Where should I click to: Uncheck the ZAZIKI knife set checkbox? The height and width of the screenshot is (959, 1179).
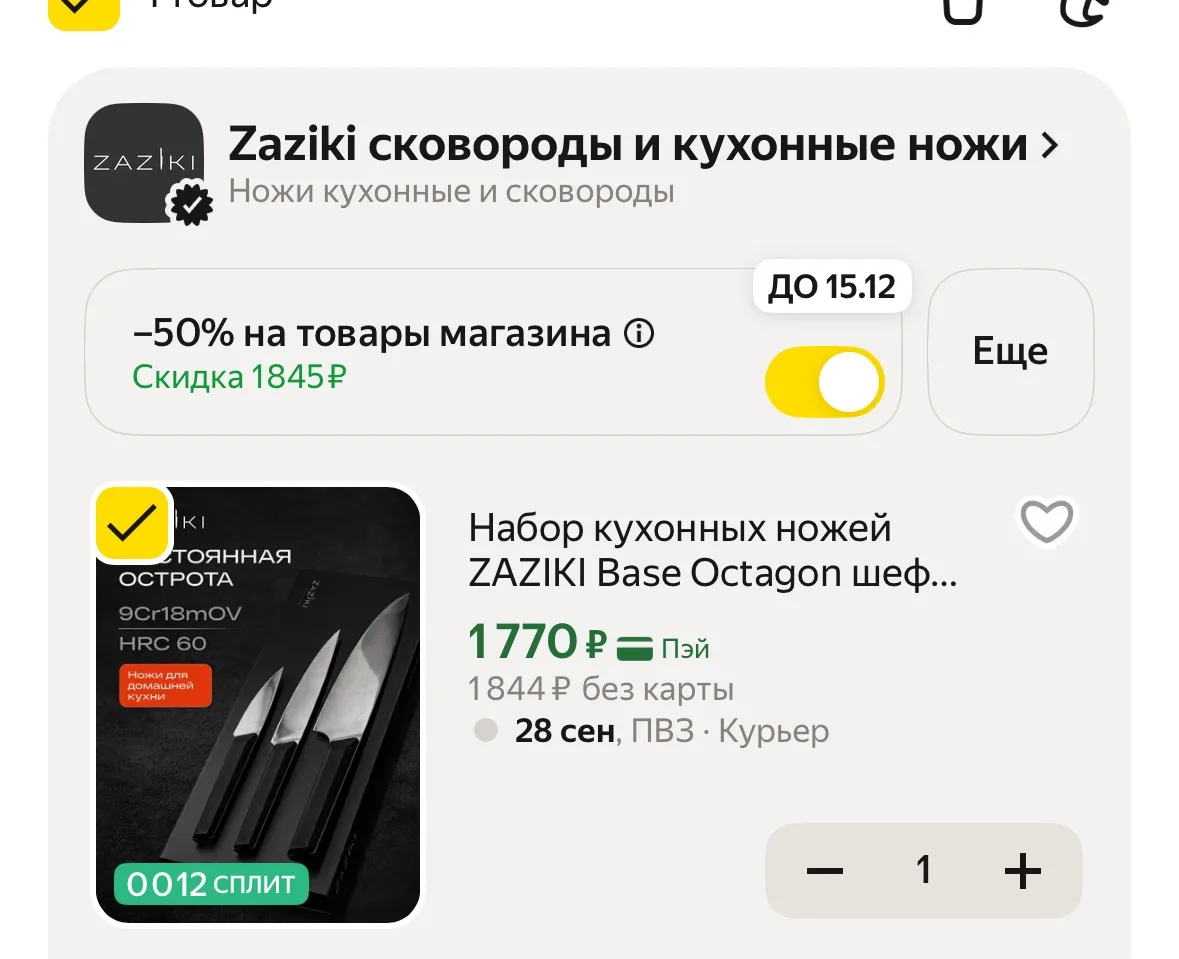pyautogui.click(x=132, y=522)
